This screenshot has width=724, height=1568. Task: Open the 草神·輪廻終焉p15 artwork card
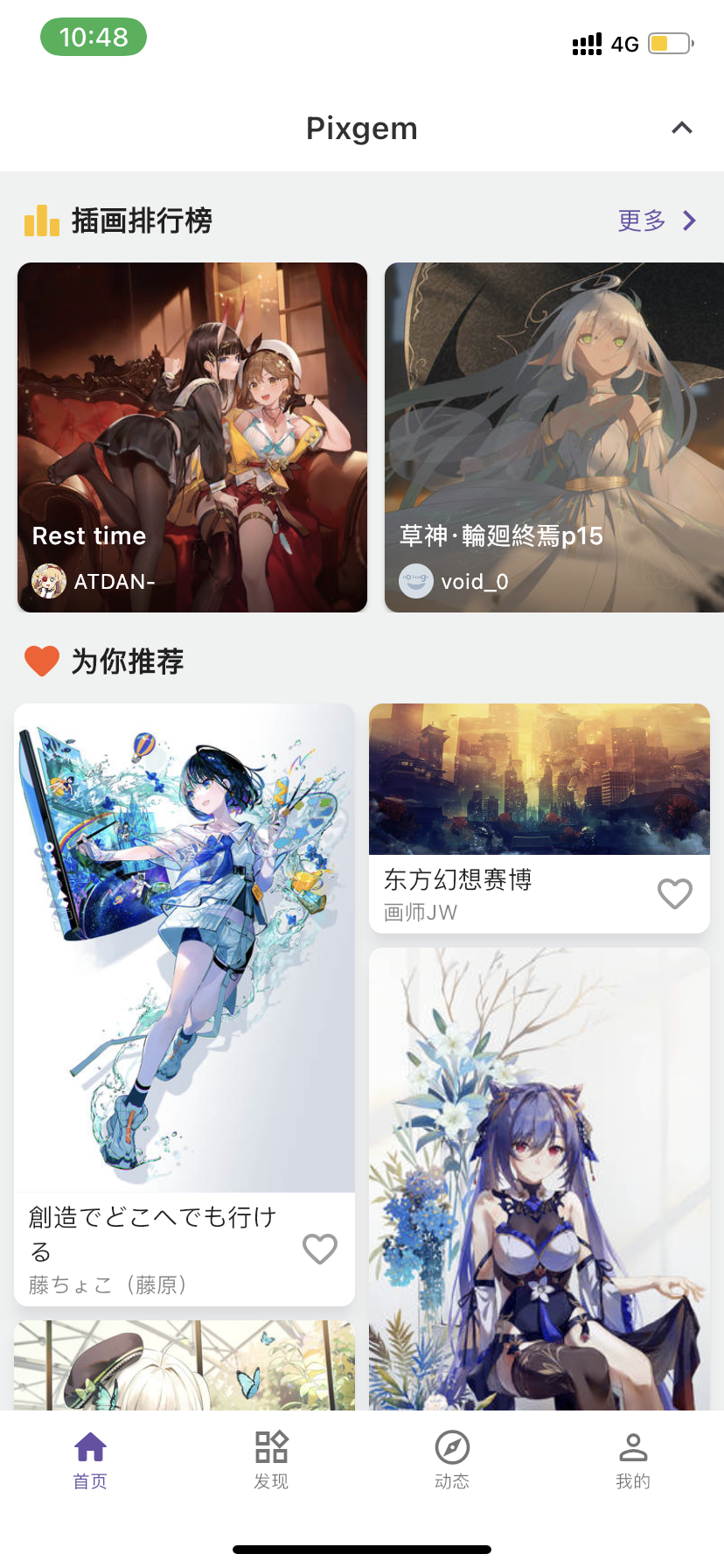click(554, 437)
